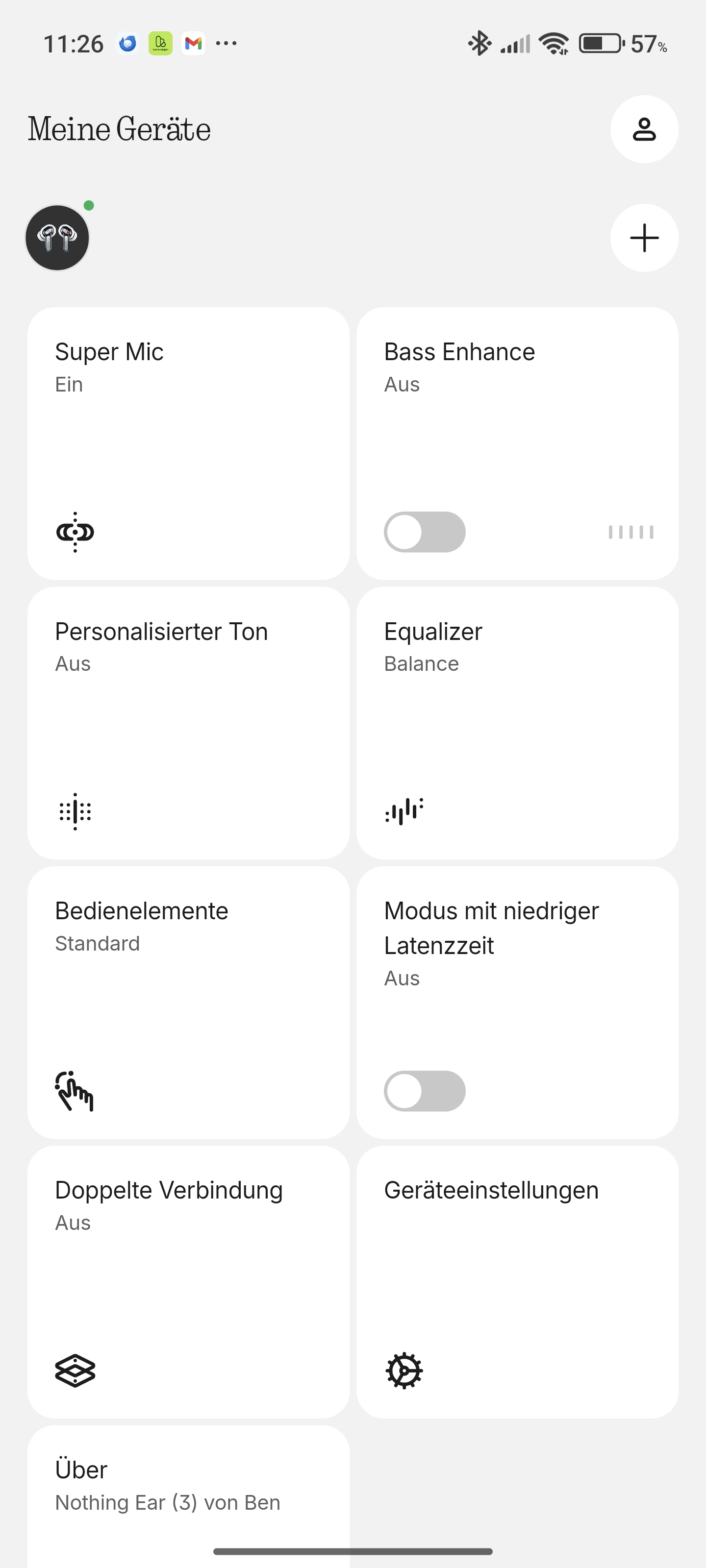706x1568 pixels.
Task: Select the connected Nothing Ear earbuds avatar
Action: coord(57,237)
